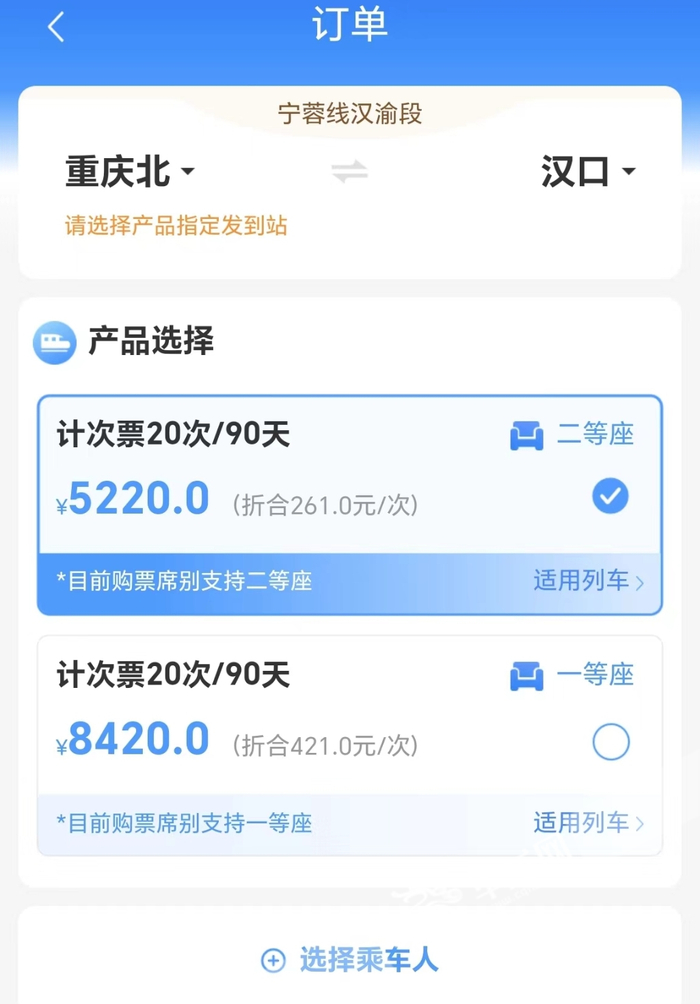The image size is (700, 1004).
Task: Swap departure and arrival stations
Action: 349,173
